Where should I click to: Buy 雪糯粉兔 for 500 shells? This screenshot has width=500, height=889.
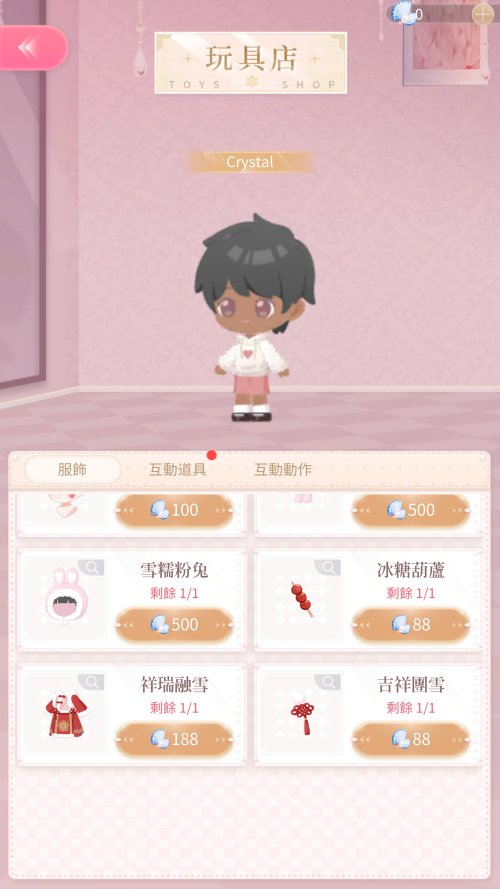tap(175, 625)
